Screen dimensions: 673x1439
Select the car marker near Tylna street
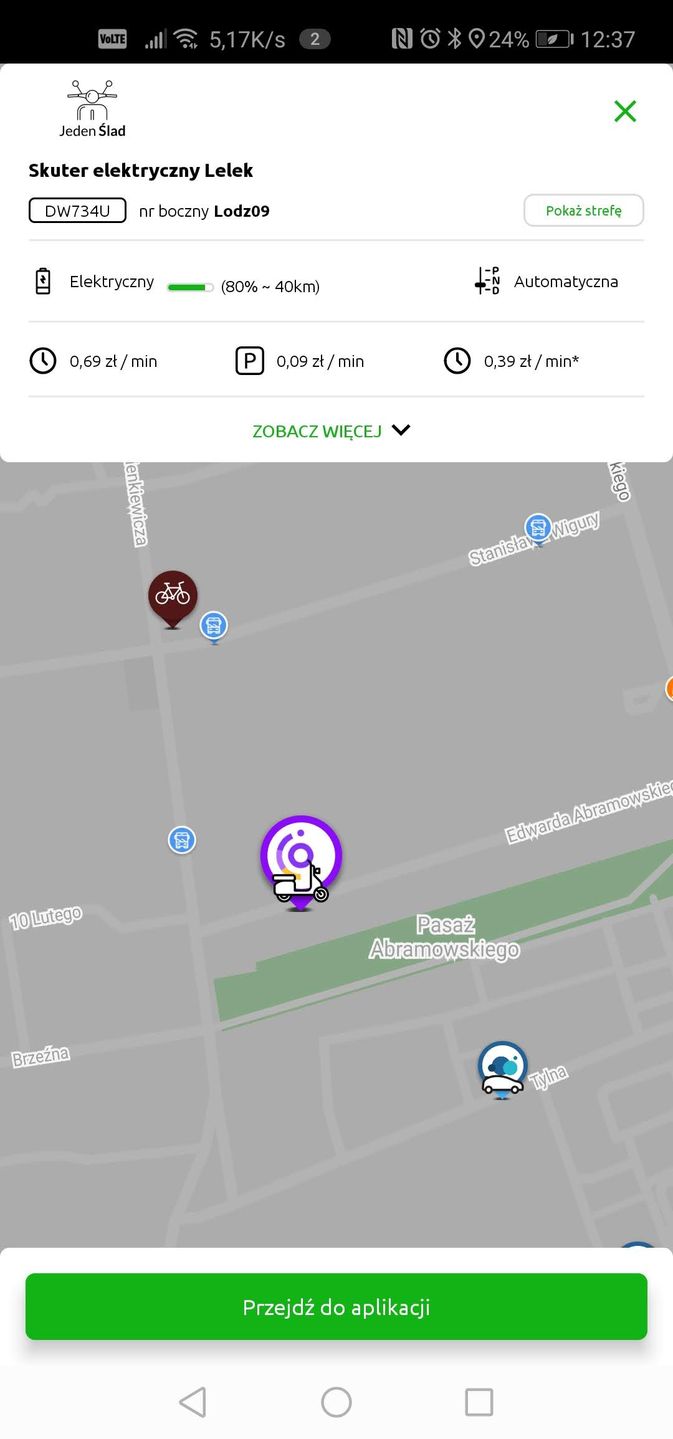pyautogui.click(x=502, y=1069)
